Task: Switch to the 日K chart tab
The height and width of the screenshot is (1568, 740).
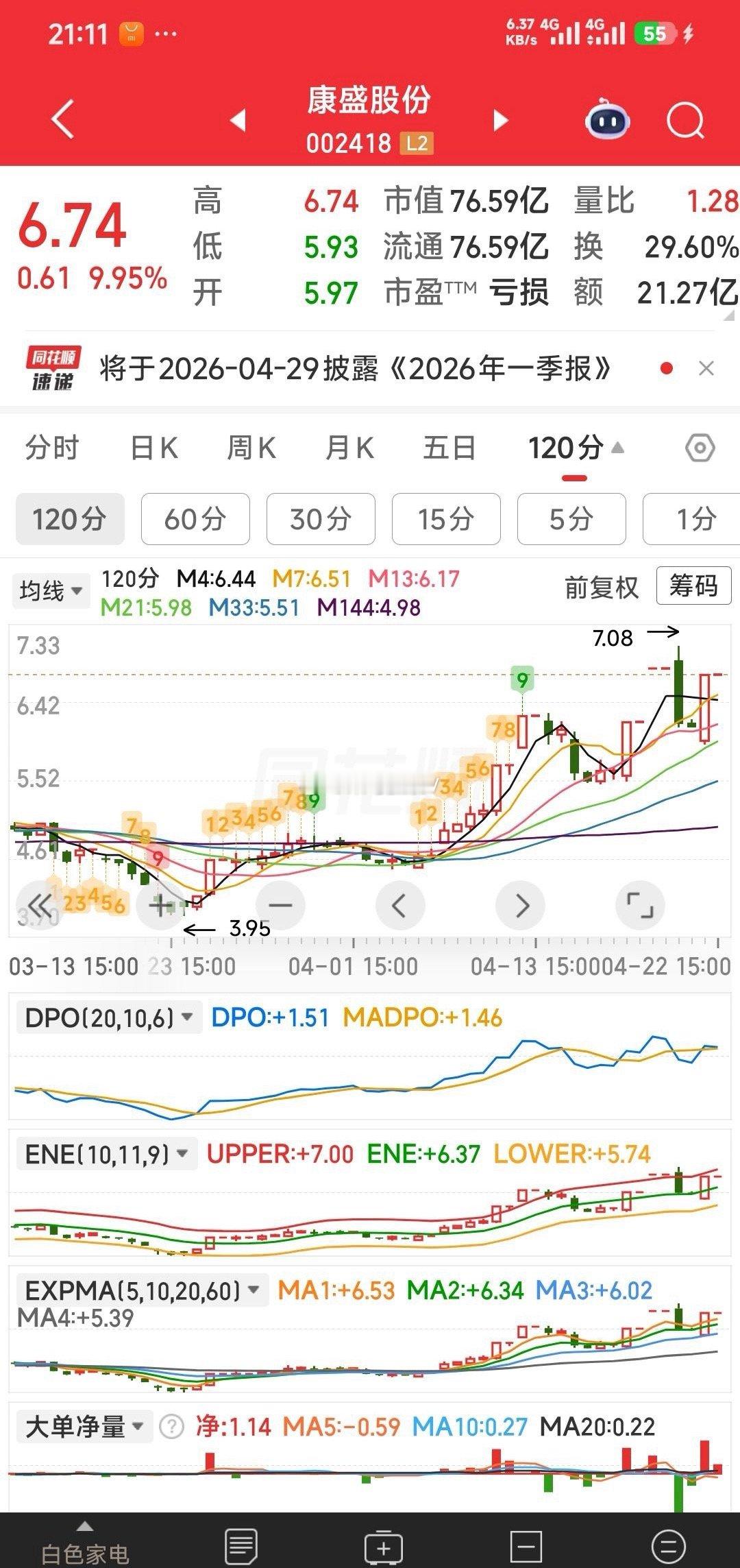Action: point(153,448)
